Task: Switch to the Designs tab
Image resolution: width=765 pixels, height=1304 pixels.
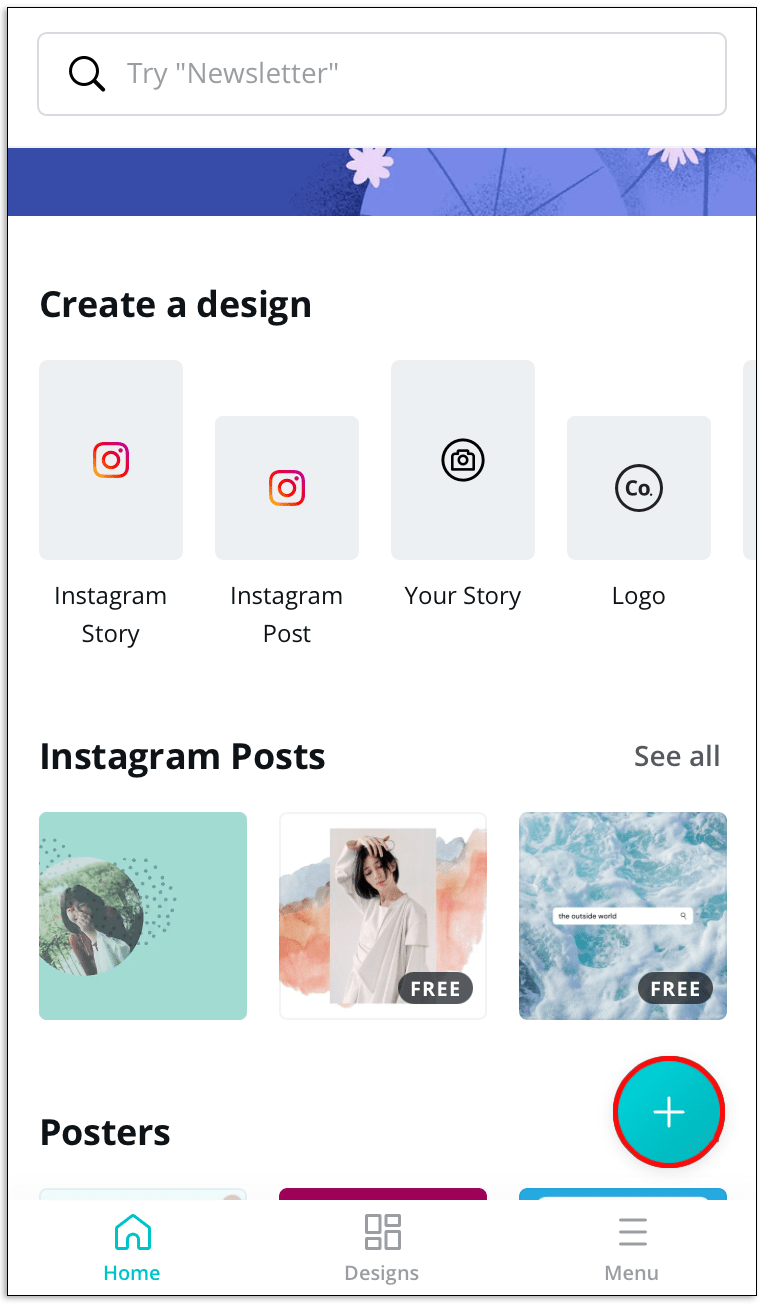Action: (382, 1248)
